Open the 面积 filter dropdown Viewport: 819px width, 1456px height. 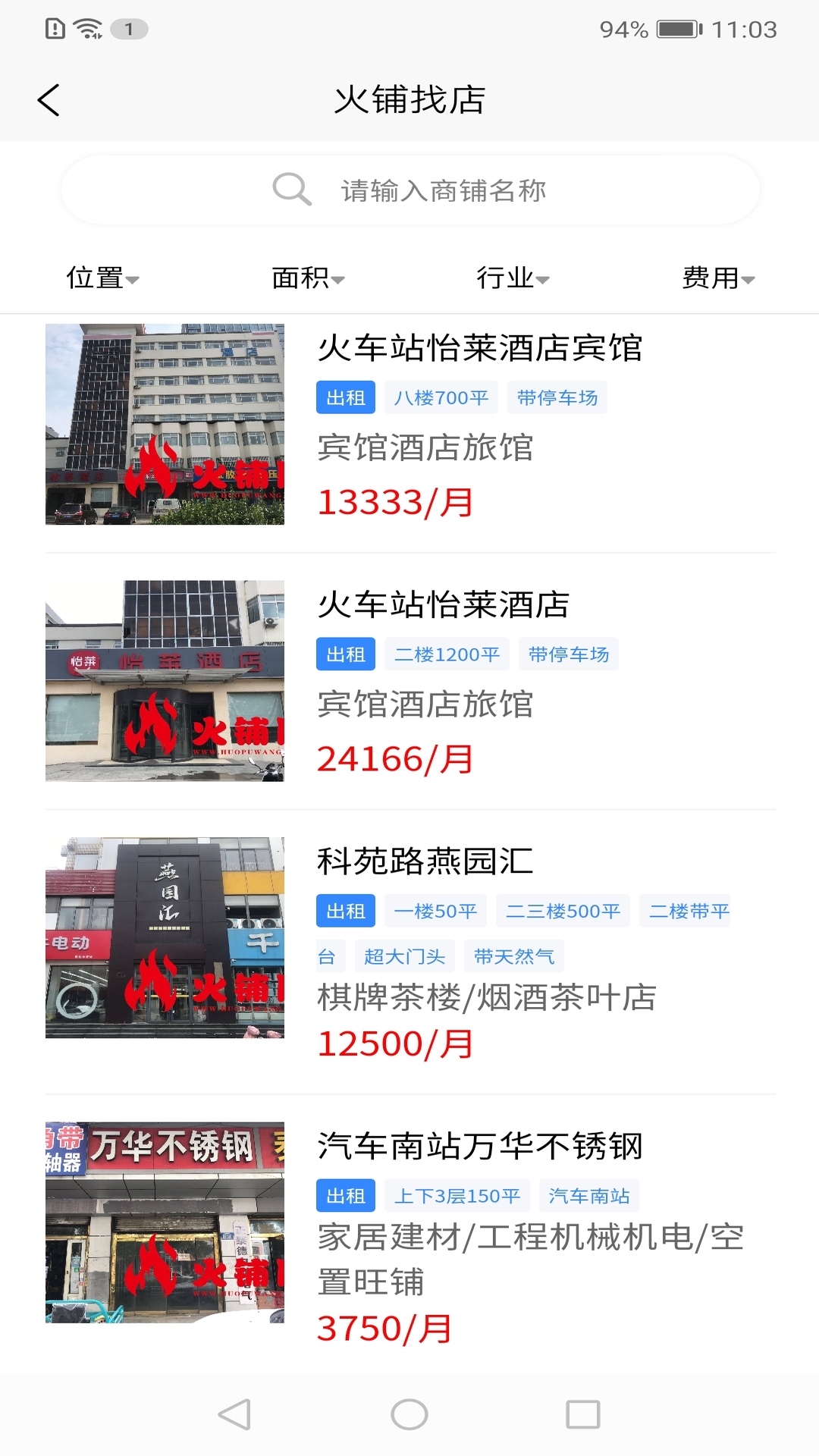[308, 278]
